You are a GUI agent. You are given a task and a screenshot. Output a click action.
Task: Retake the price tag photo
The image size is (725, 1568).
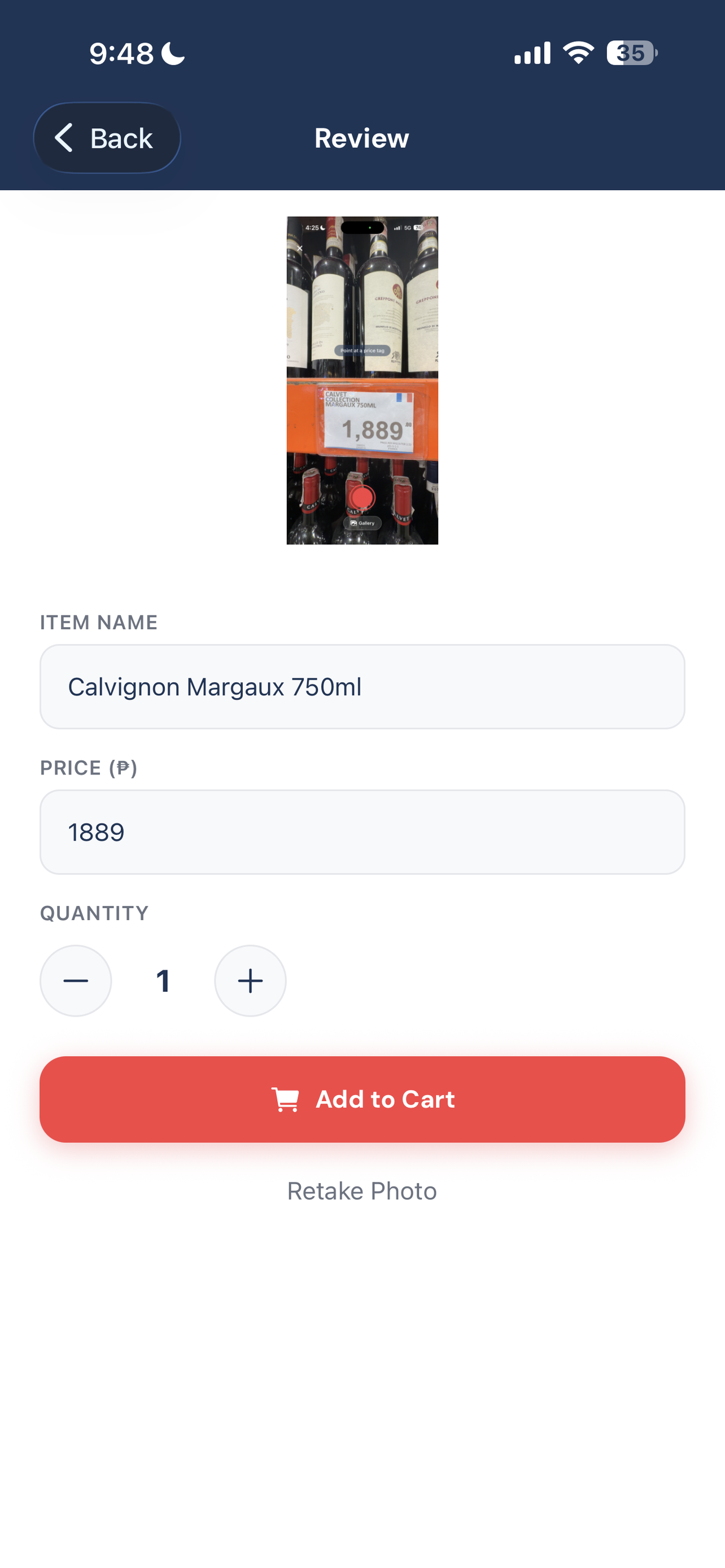point(362,1191)
